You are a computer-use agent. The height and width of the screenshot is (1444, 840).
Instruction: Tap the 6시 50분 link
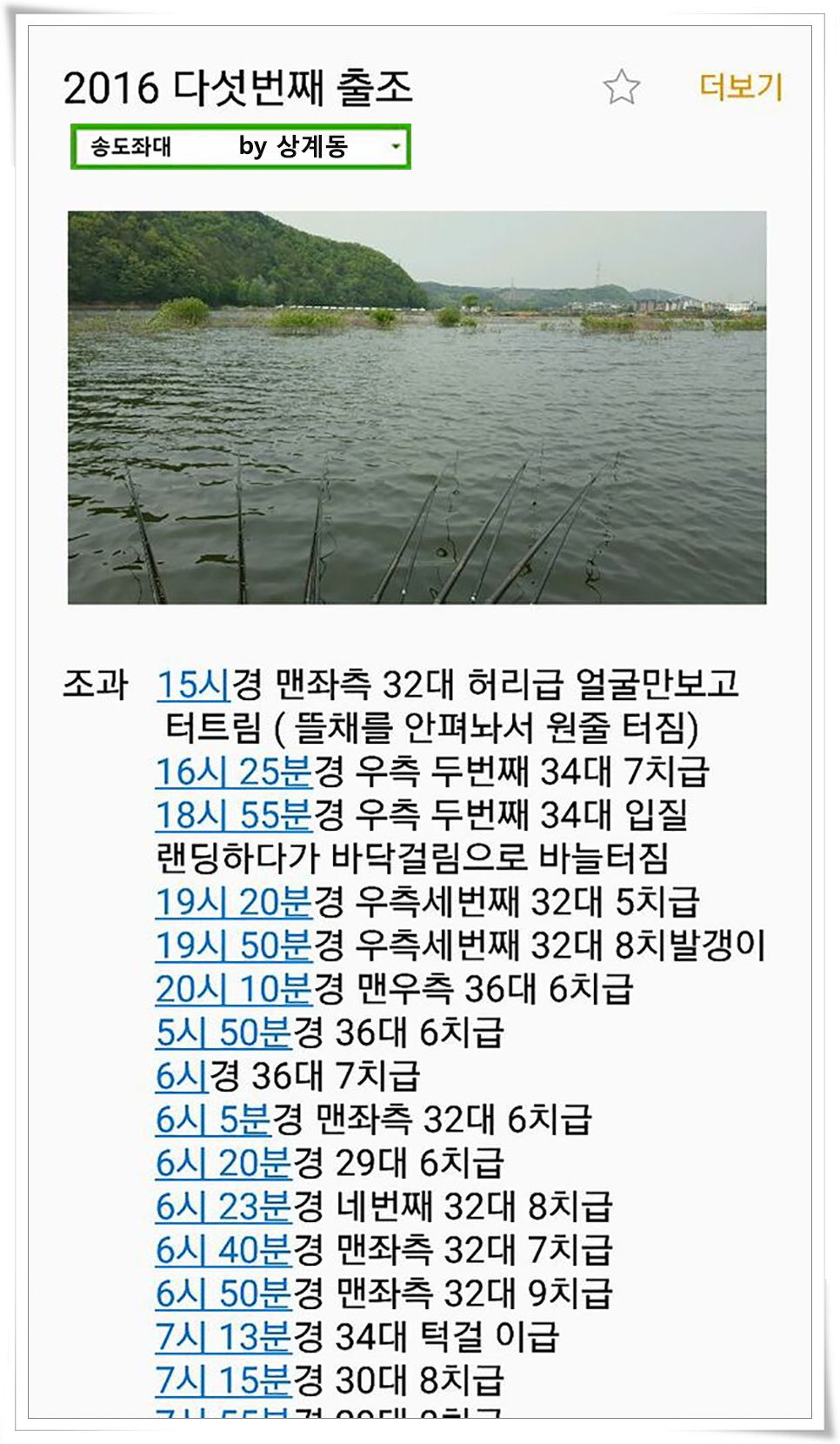tap(223, 1294)
